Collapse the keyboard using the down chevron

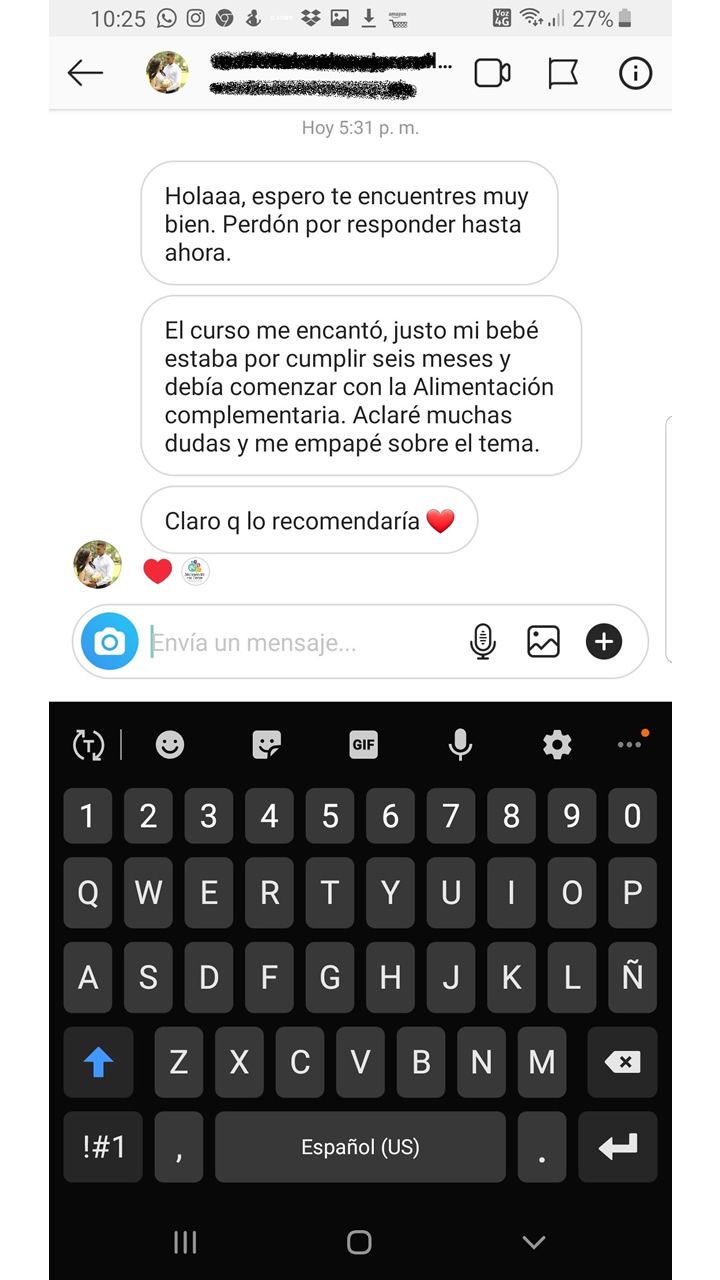[x=531, y=1243]
